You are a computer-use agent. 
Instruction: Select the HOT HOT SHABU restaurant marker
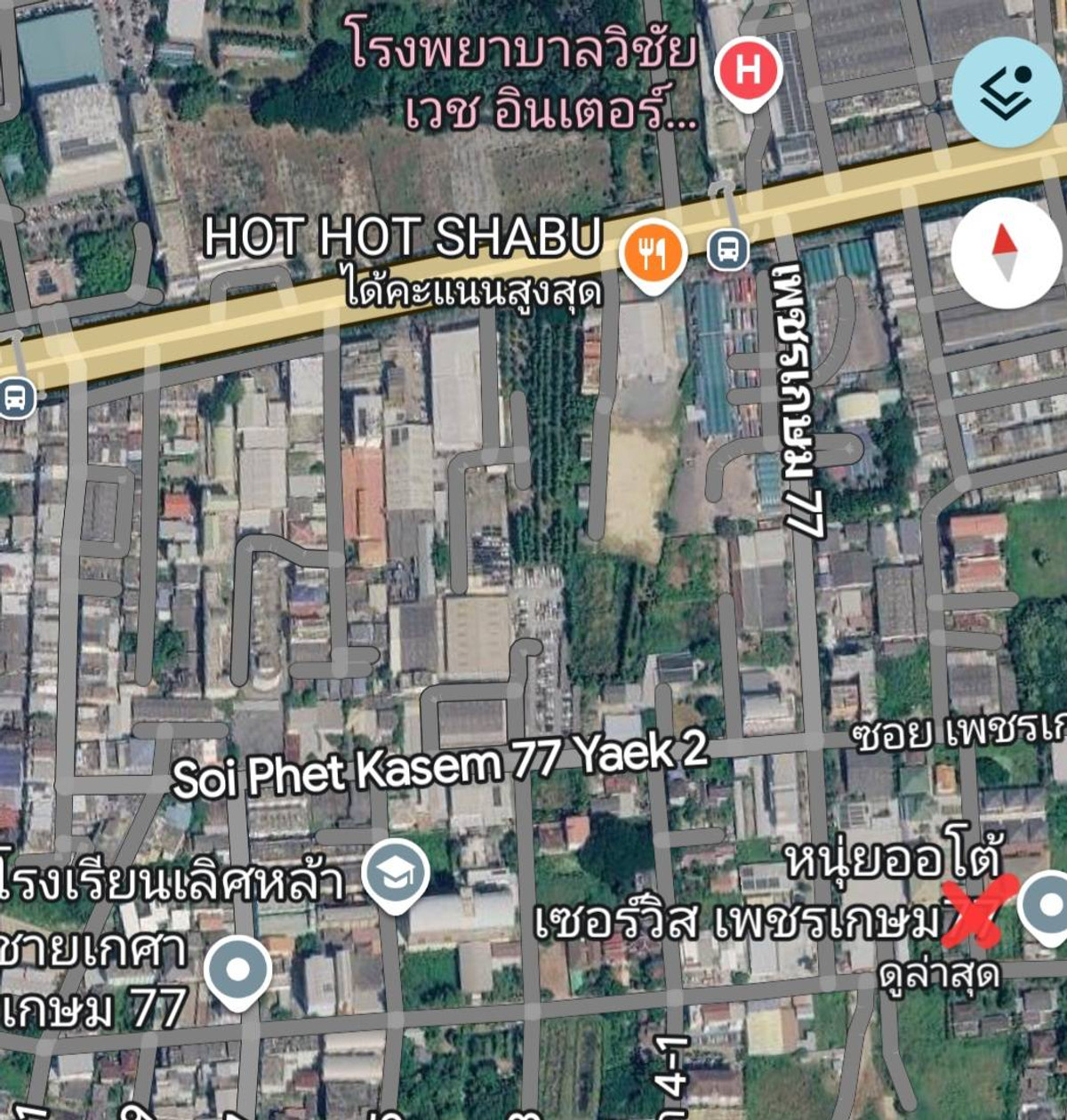[x=653, y=252]
